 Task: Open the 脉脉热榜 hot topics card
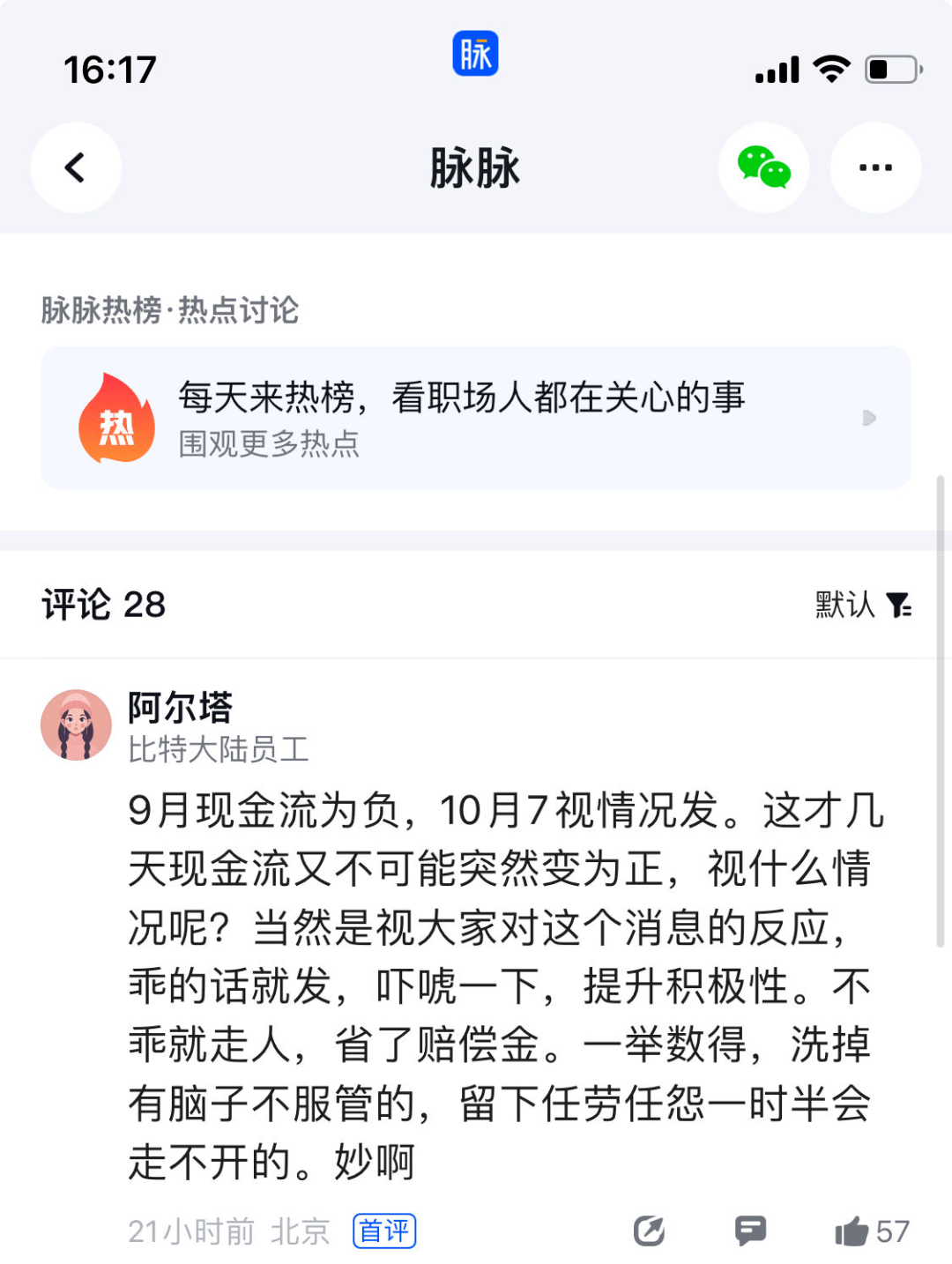point(476,418)
